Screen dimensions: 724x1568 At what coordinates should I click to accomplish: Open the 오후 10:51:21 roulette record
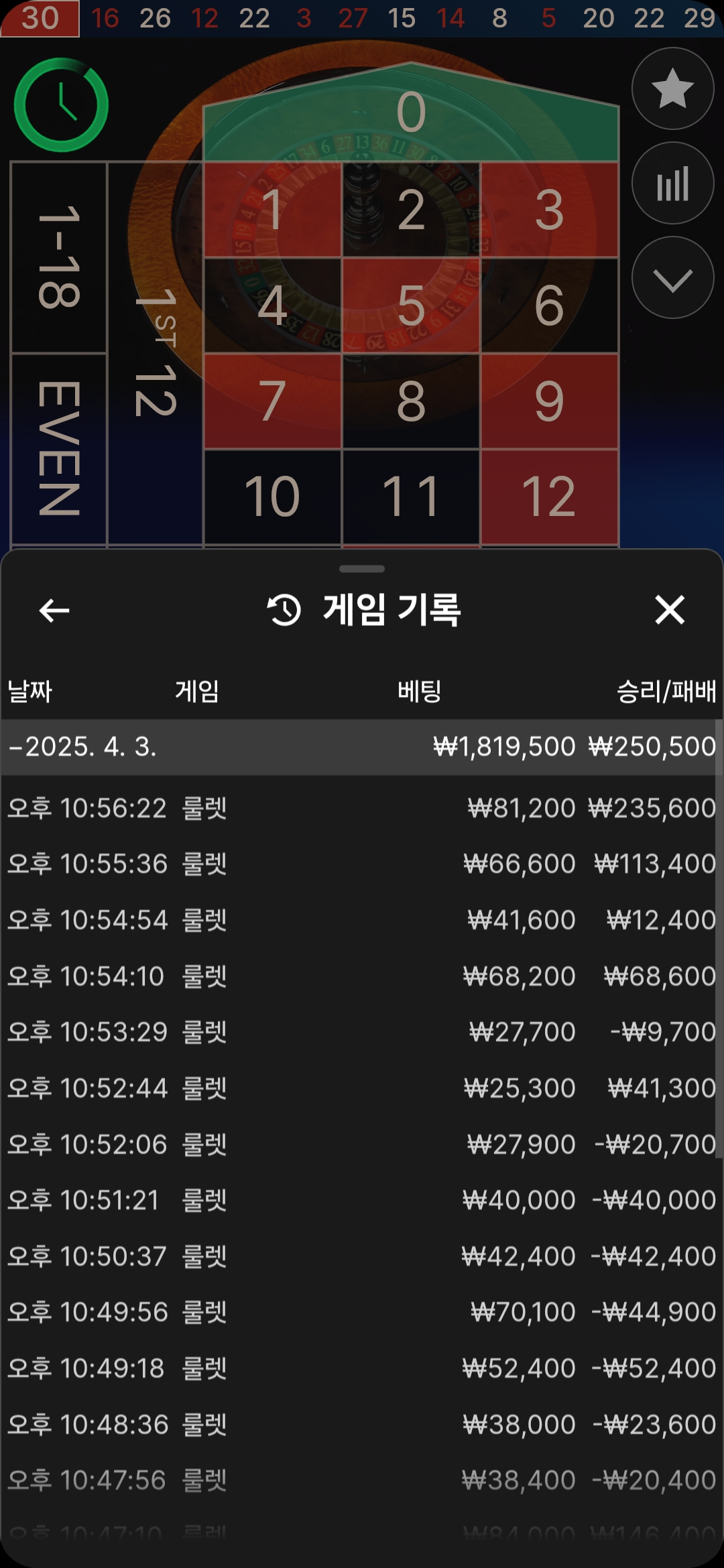click(x=362, y=1200)
